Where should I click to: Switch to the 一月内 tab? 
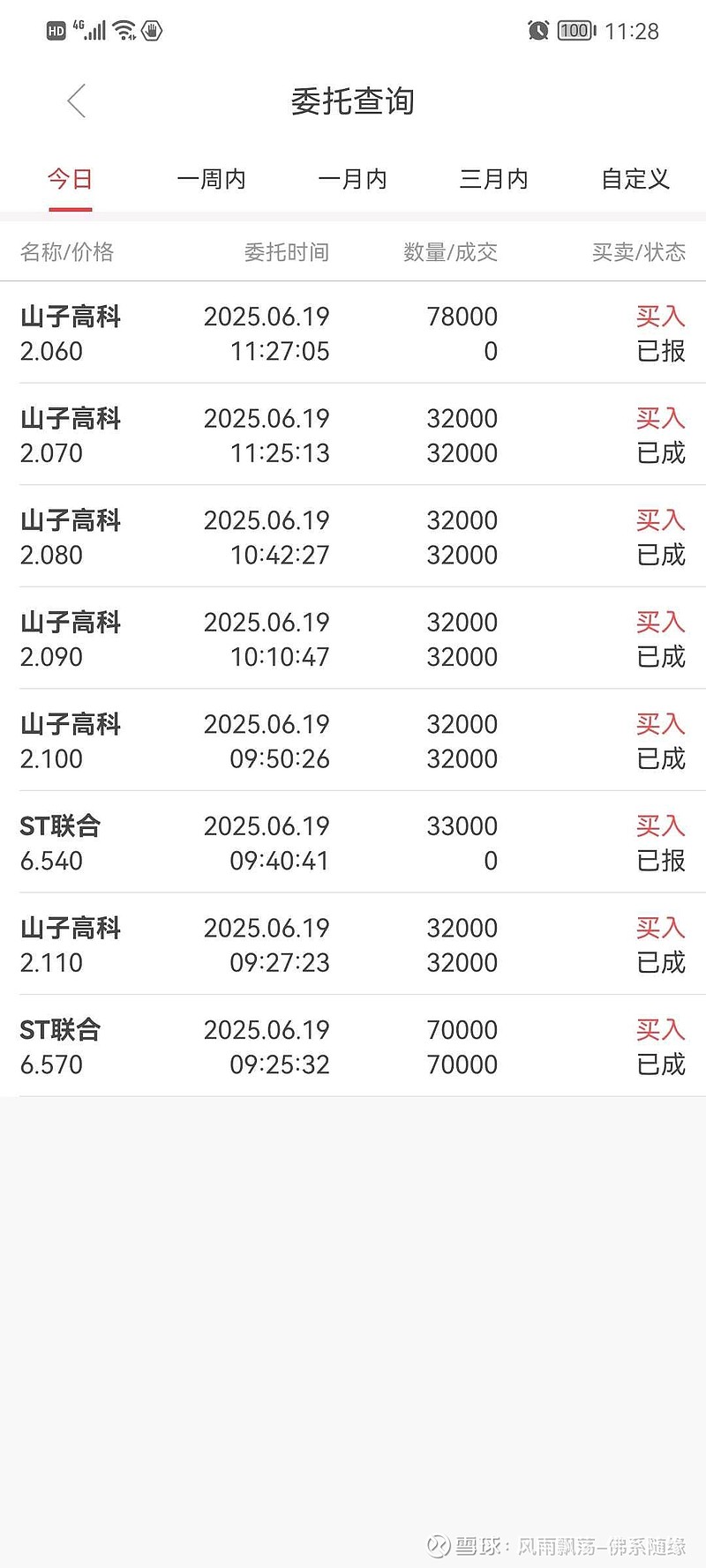point(353,179)
